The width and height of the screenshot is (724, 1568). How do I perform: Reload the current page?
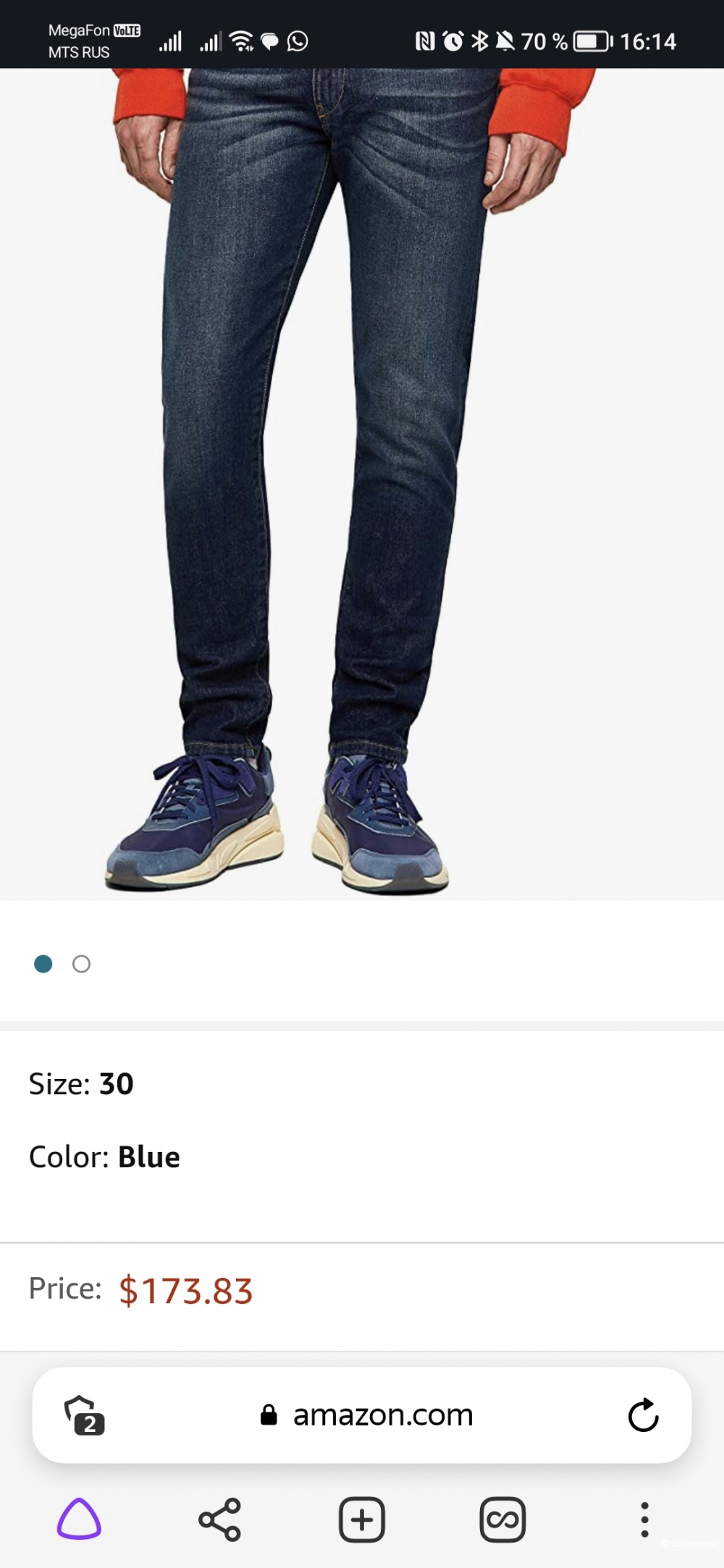[x=643, y=1415]
